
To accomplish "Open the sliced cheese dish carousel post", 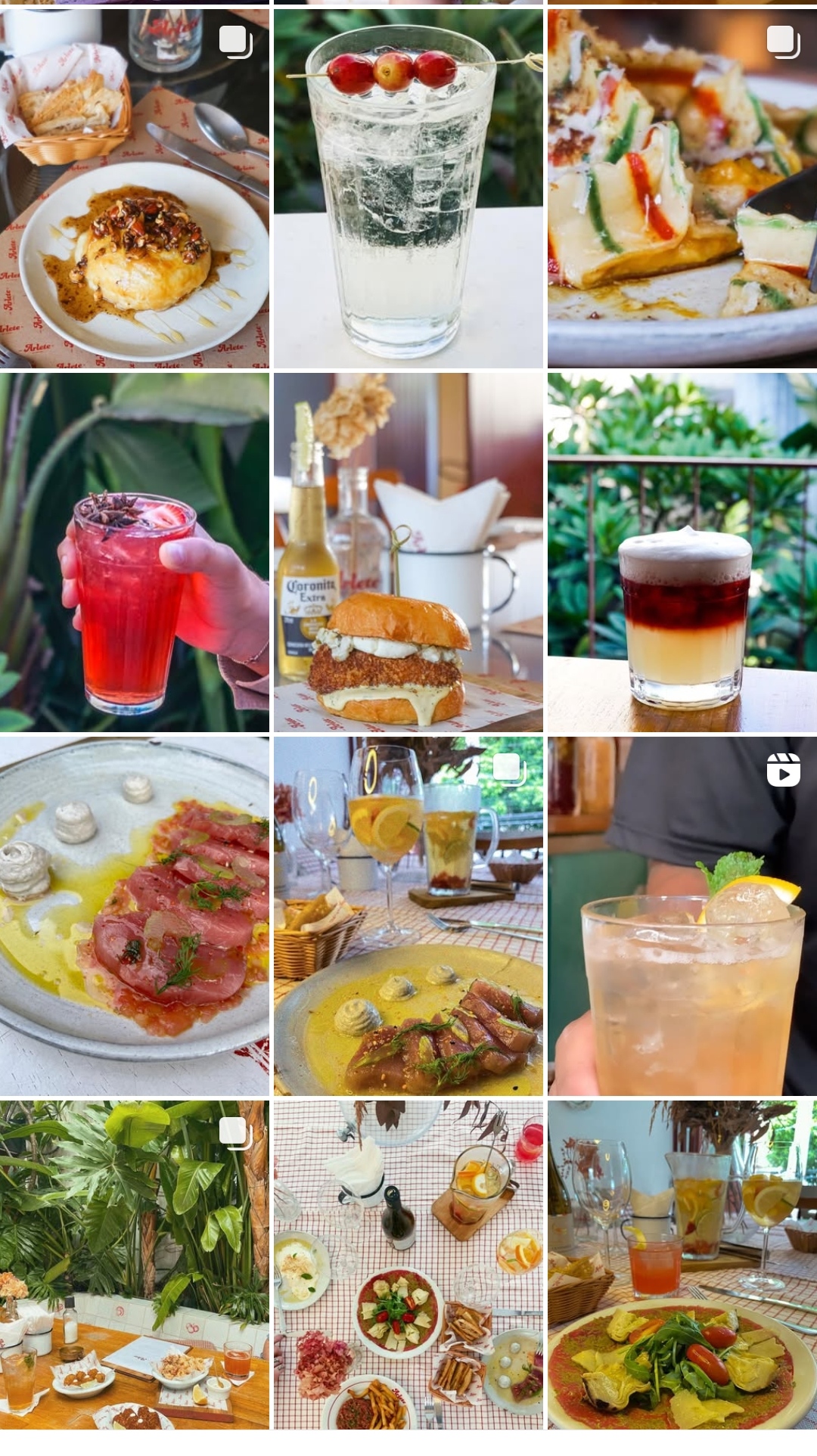I will (x=682, y=189).
